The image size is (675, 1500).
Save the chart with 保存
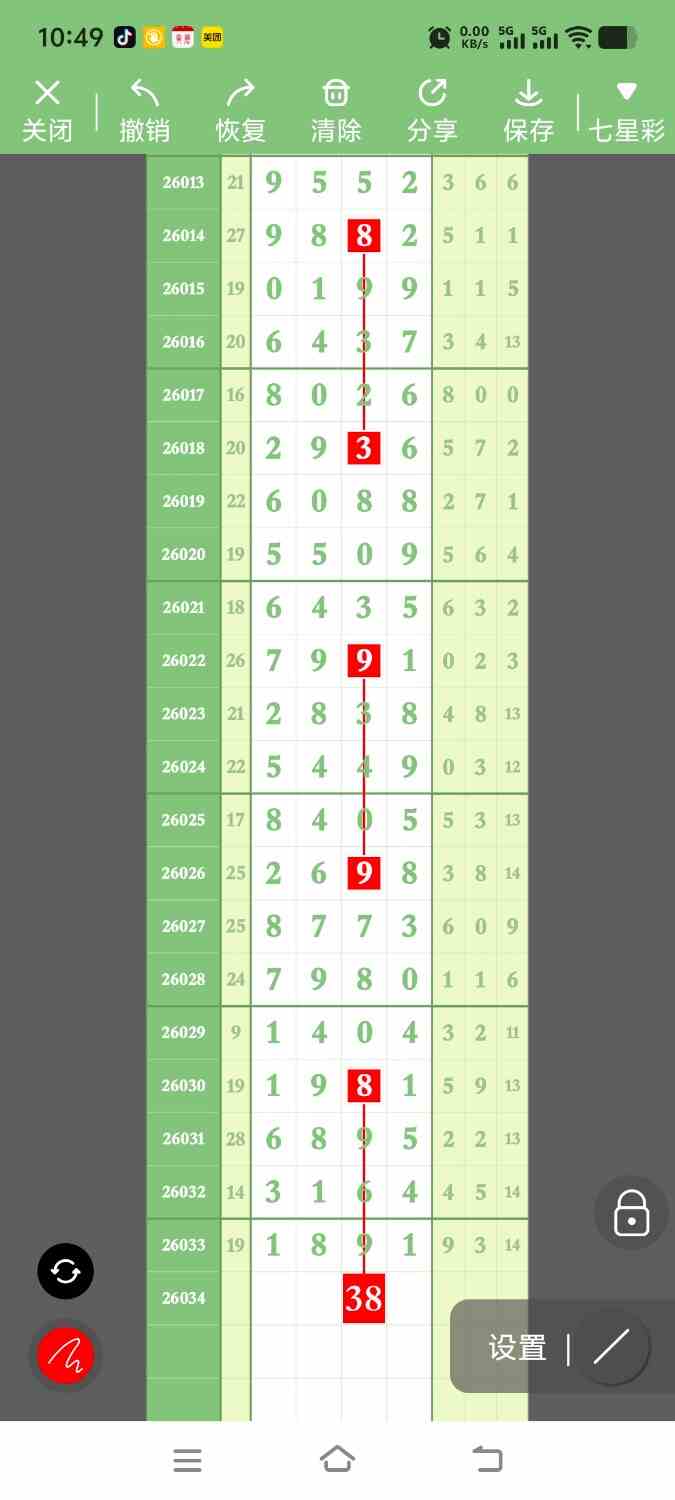tap(528, 111)
